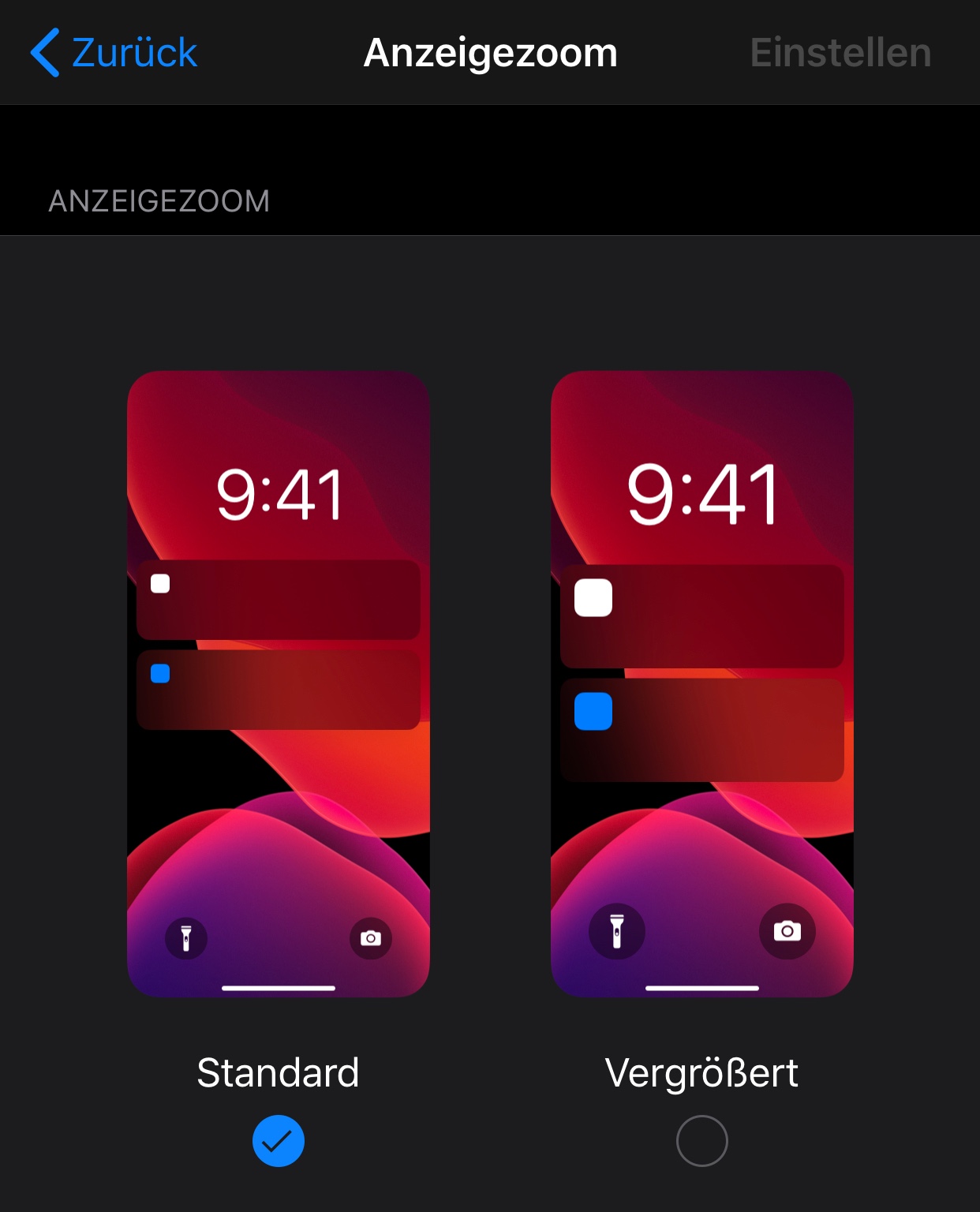Tap the Vergrößert preview phone image

tap(701, 683)
